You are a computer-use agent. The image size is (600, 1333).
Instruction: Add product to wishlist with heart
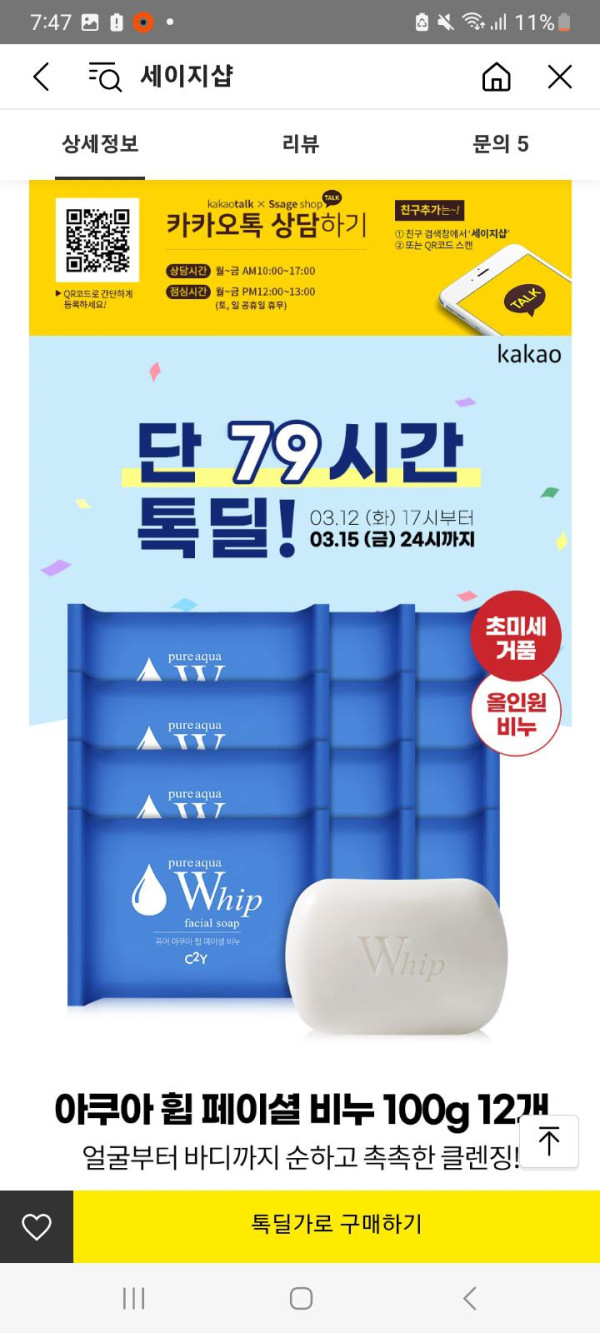36,1226
